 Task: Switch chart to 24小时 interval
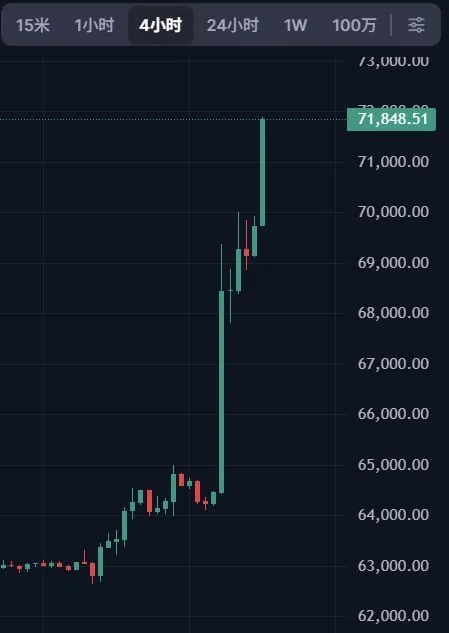(x=233, y=25)
